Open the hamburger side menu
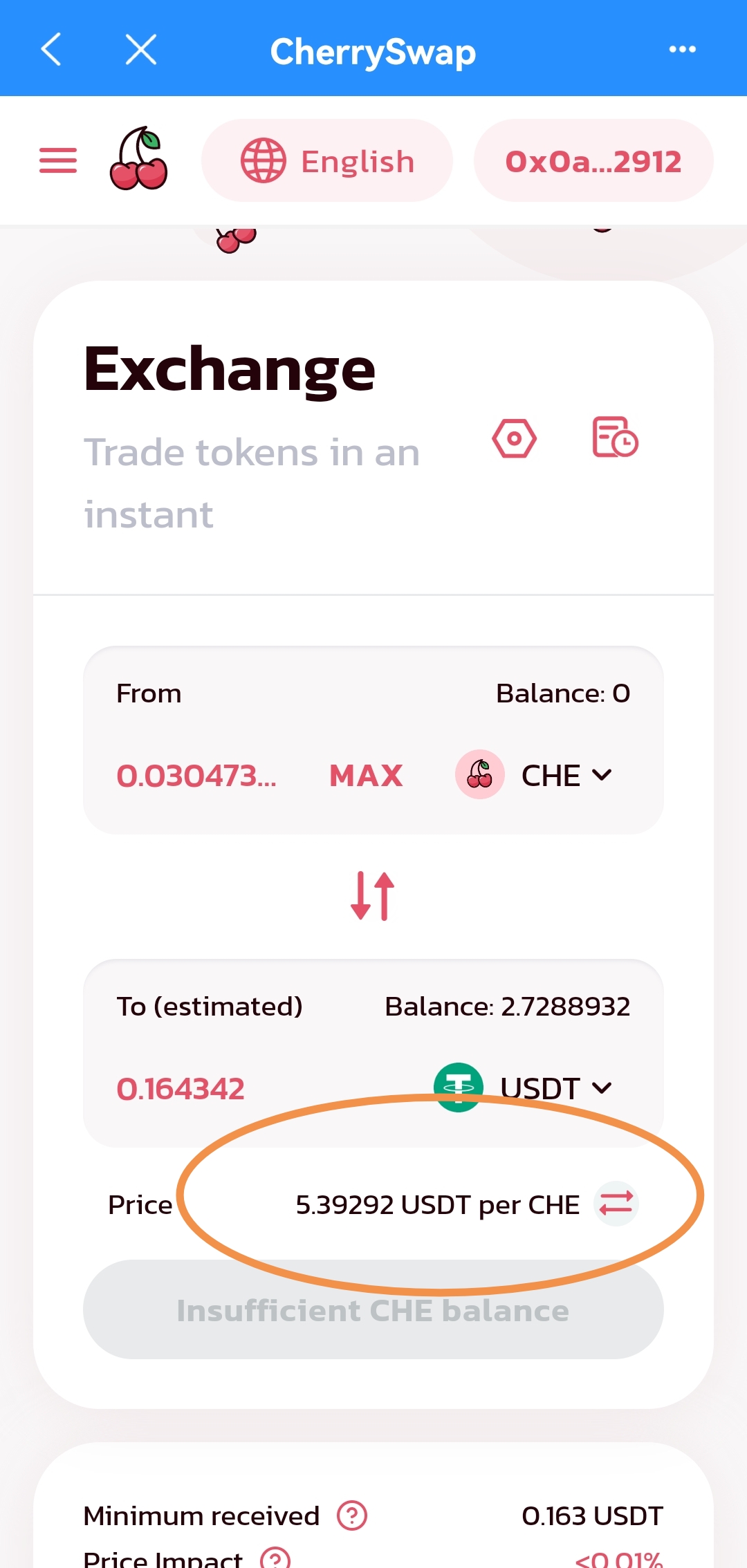Screen dimensions: 747x1568 [x=58, y=160]
